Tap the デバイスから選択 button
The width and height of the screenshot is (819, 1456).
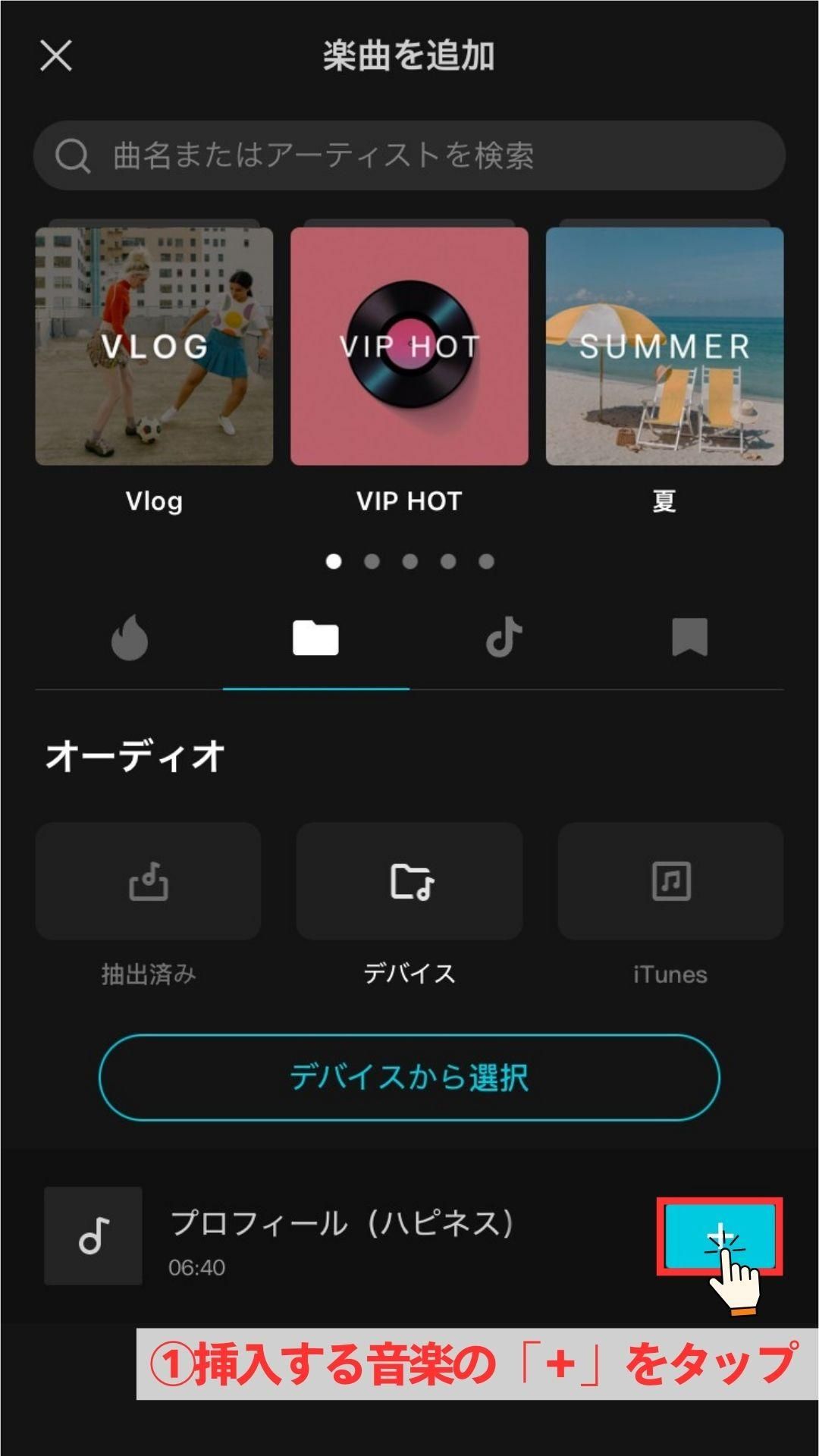pyautogui.click(x=409, y=1077)
